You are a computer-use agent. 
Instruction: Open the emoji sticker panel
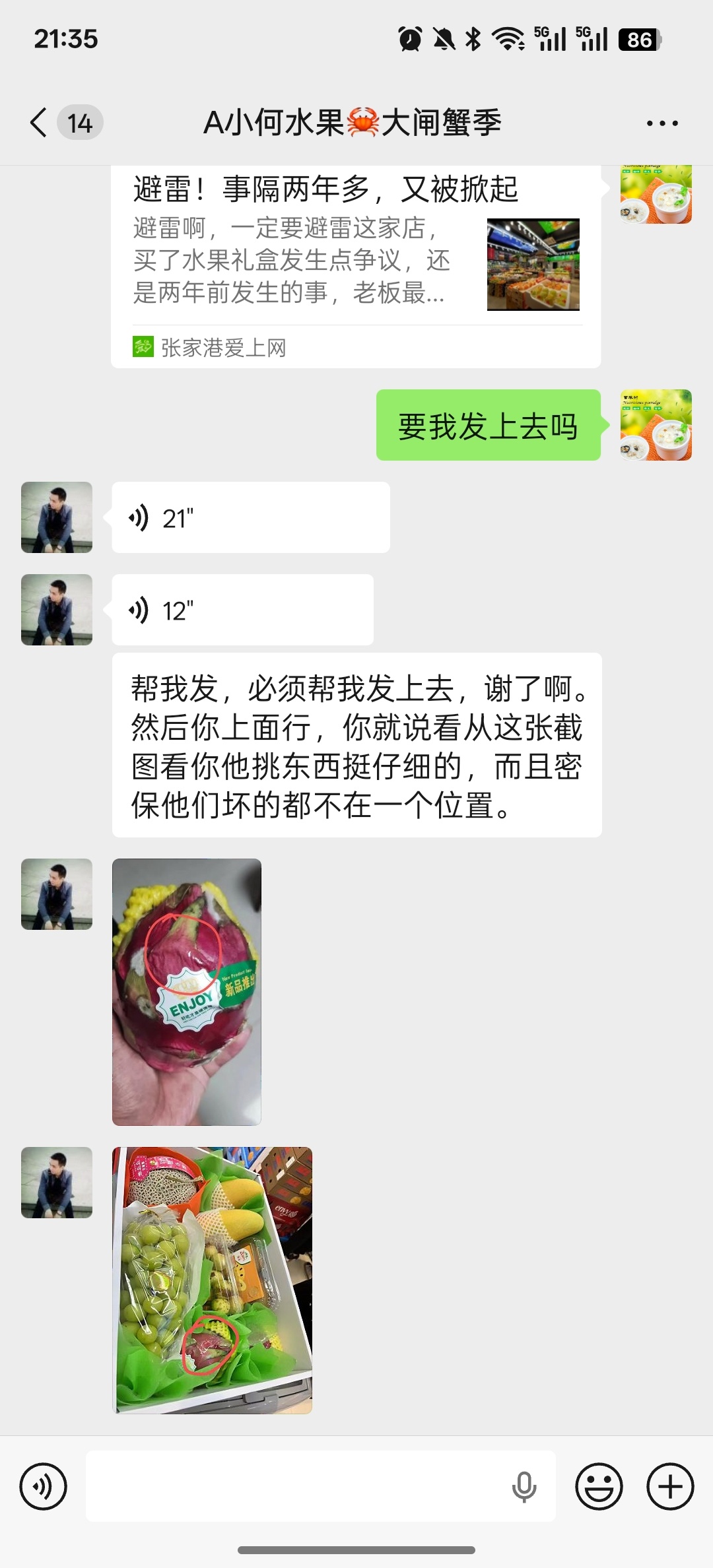[x=599, y=1487]
